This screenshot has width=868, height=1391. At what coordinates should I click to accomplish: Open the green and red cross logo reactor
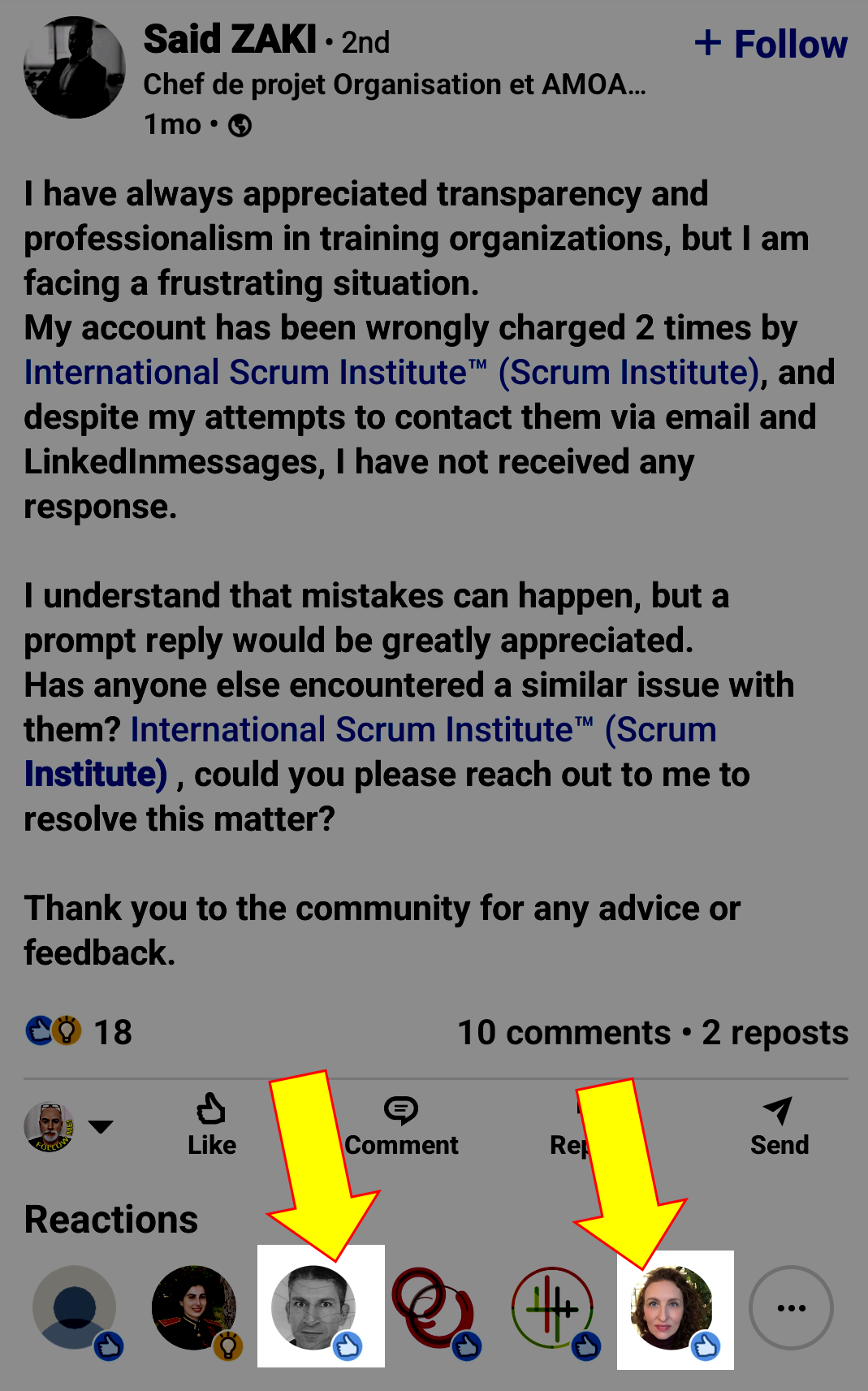coord(552,1307)
